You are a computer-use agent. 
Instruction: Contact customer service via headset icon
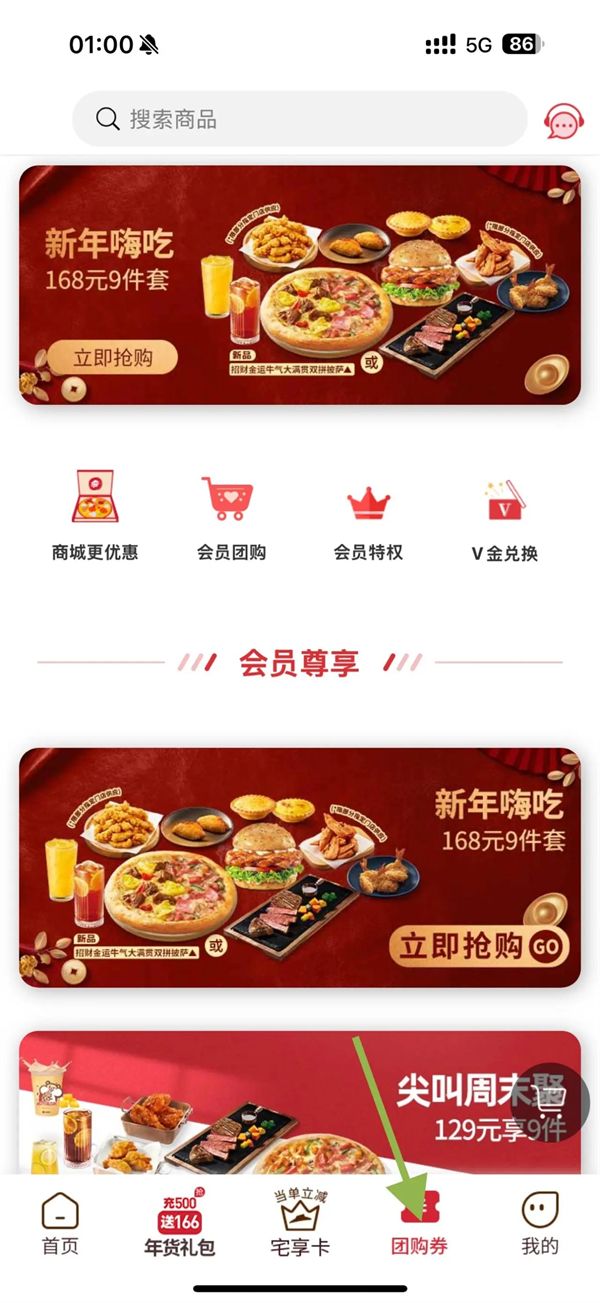pos(563,121)
